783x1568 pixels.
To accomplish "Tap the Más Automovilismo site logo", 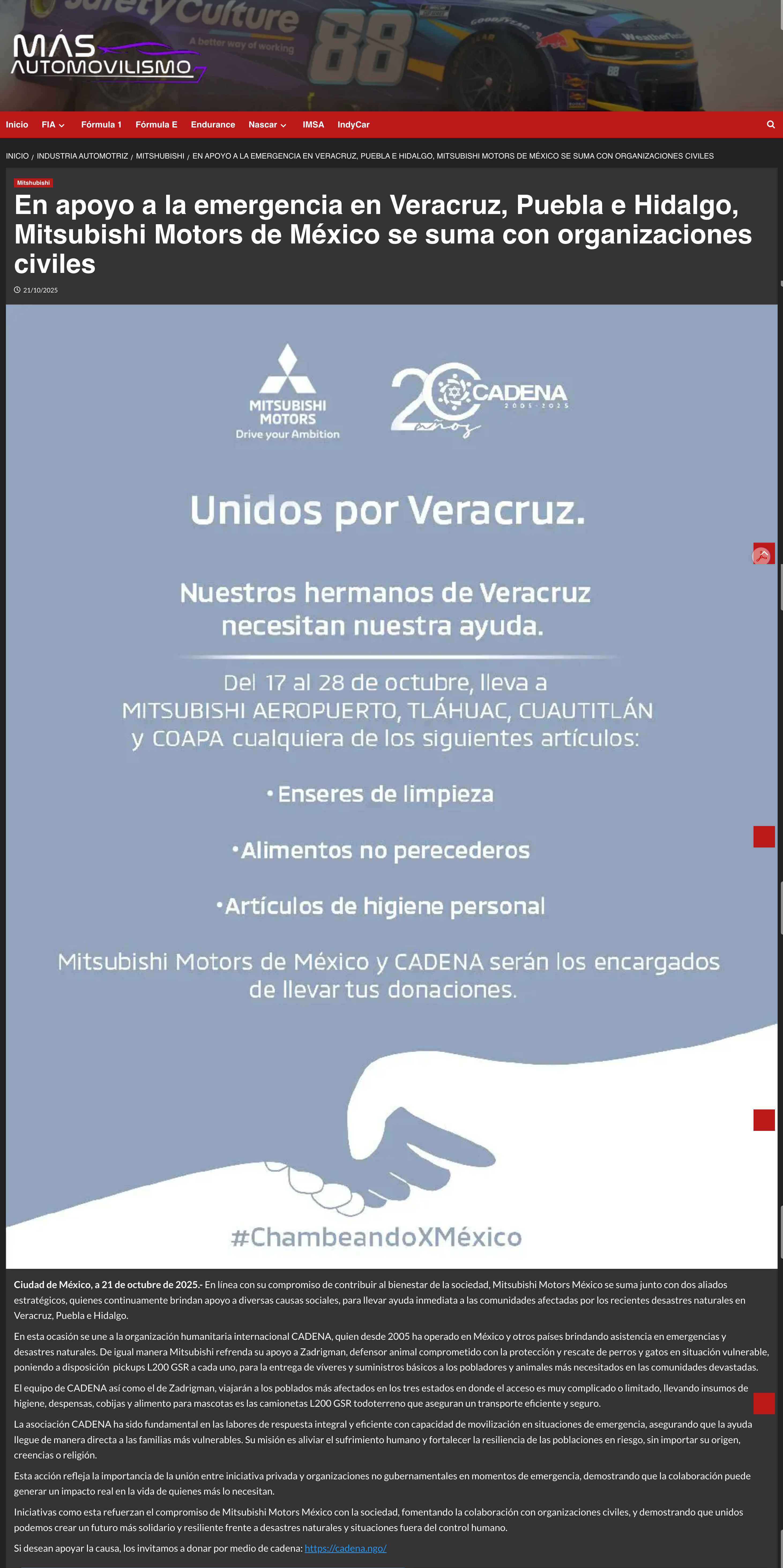I will [108, 56].
